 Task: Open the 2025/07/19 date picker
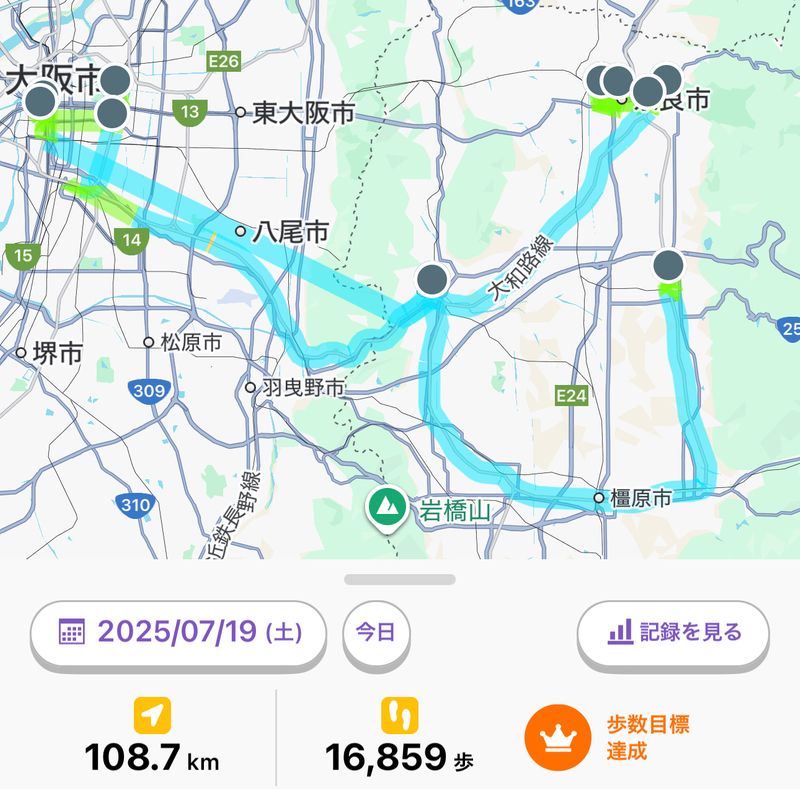(179, 633)
